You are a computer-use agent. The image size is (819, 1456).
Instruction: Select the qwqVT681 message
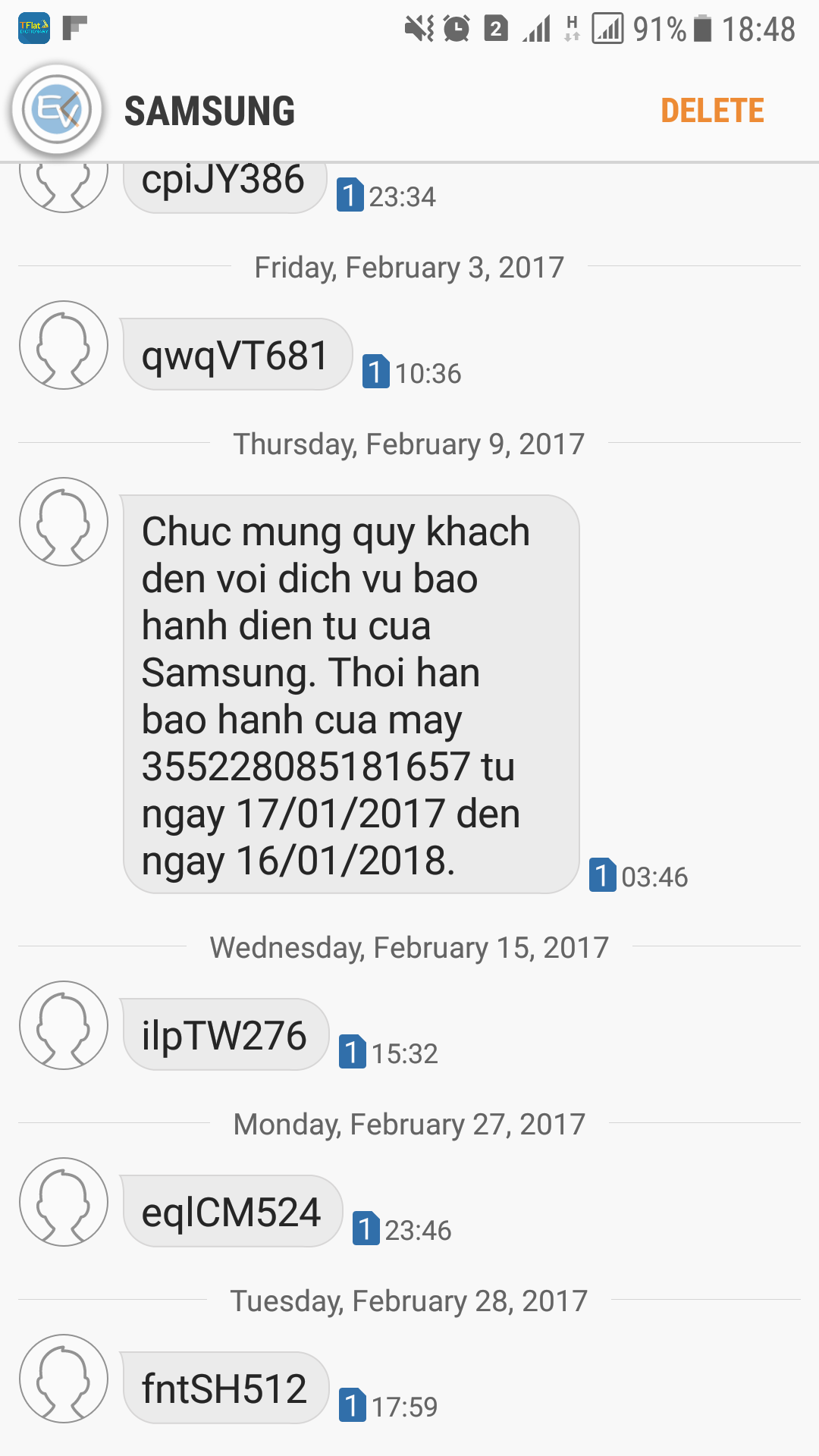(x=237, y=354)
